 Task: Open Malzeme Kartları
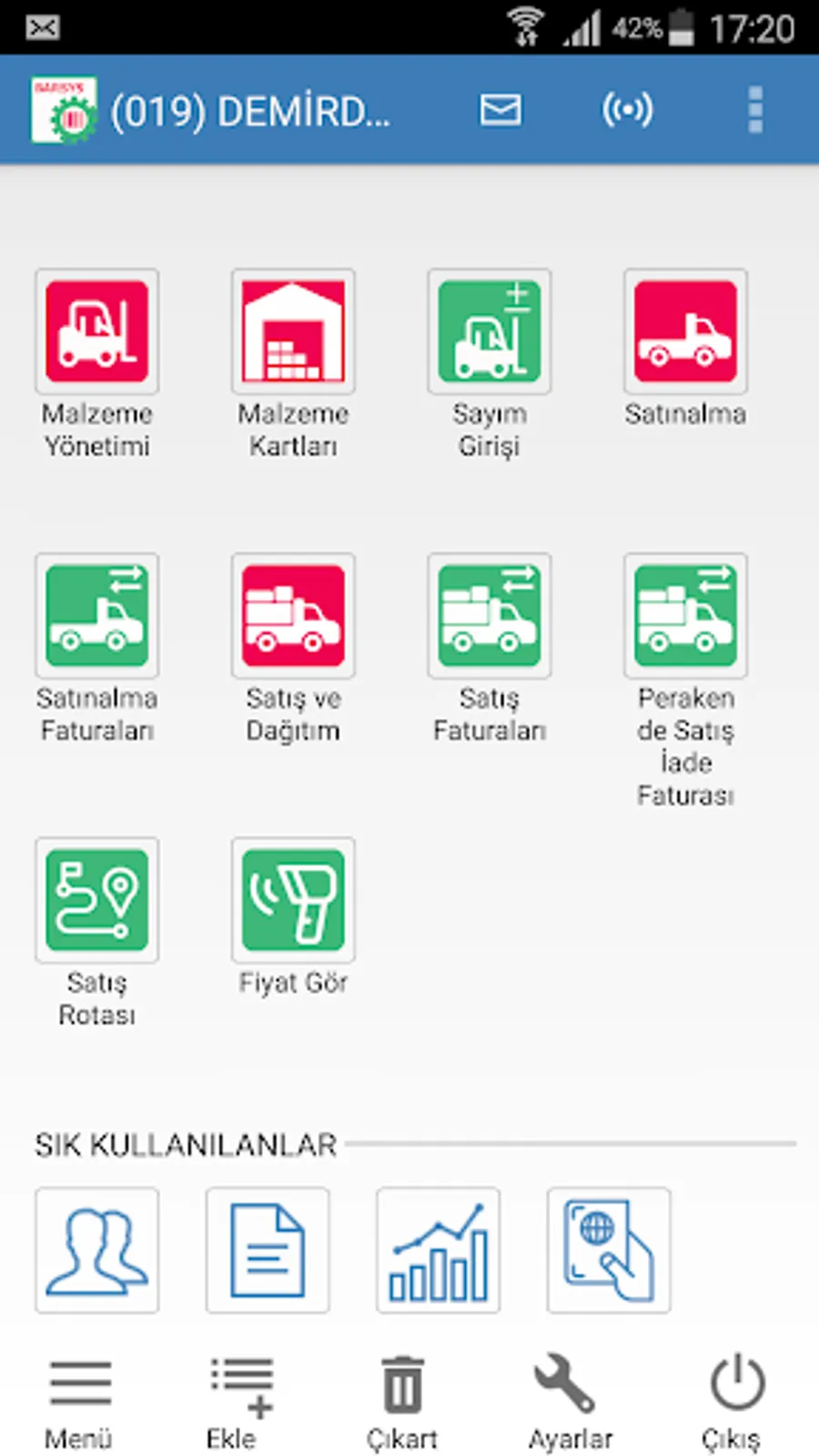[293, 364]
